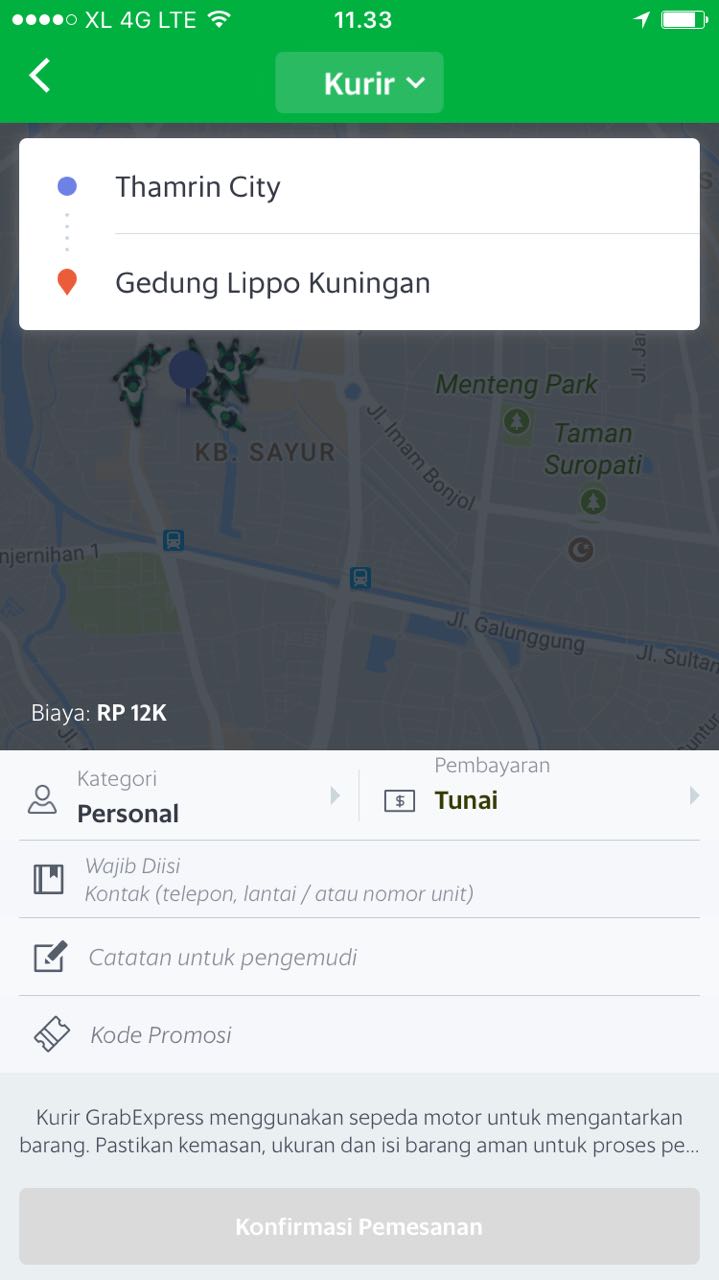This screenshot has height=1280, width=719.
Task: Expand the truncated Kurir GrabExpress notice text
Action: click(359, 1131)
